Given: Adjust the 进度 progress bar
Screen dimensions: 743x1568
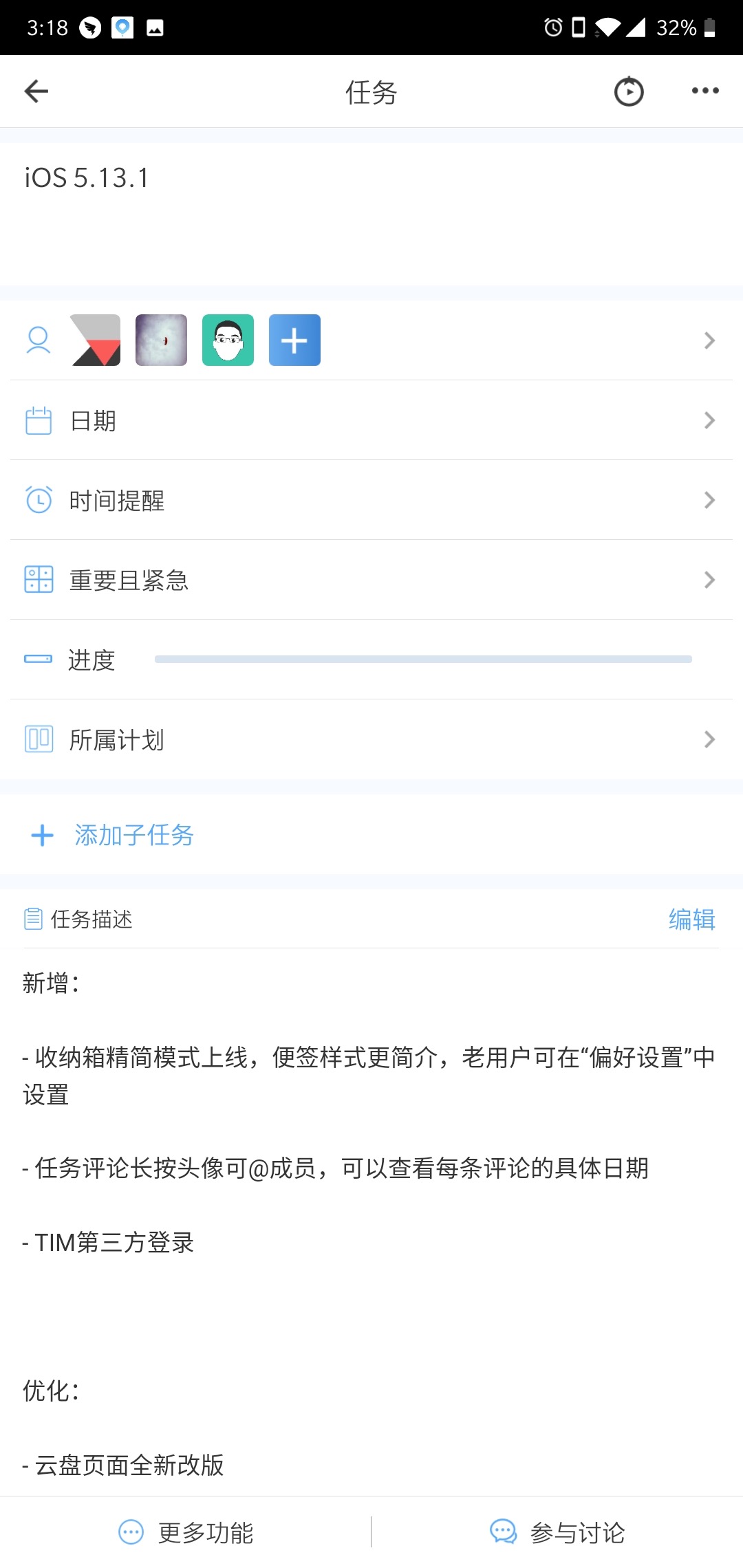Looking at the screenshot, I should pos(423,660).
